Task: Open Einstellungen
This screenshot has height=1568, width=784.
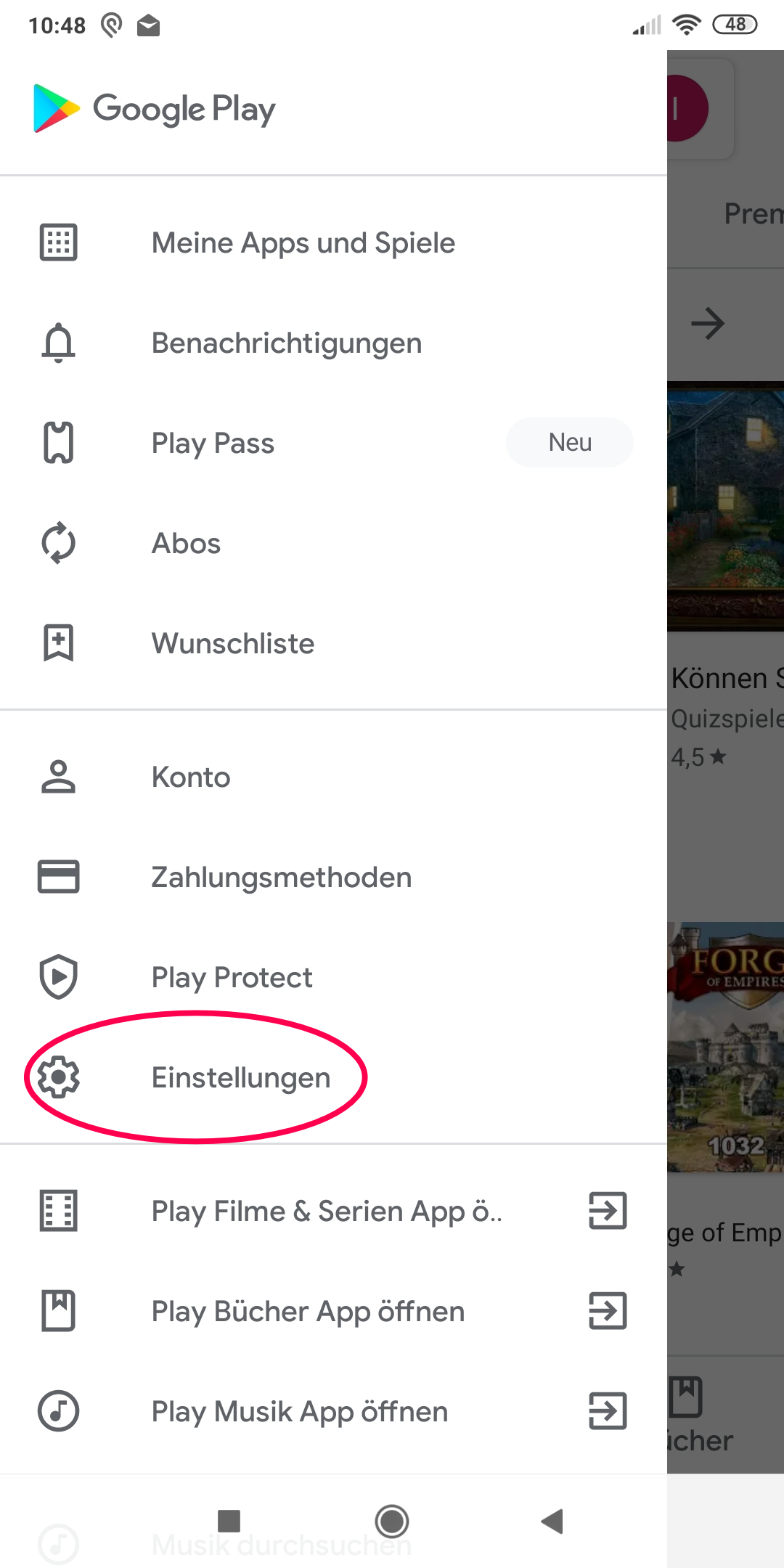Action: point(240,1078)
